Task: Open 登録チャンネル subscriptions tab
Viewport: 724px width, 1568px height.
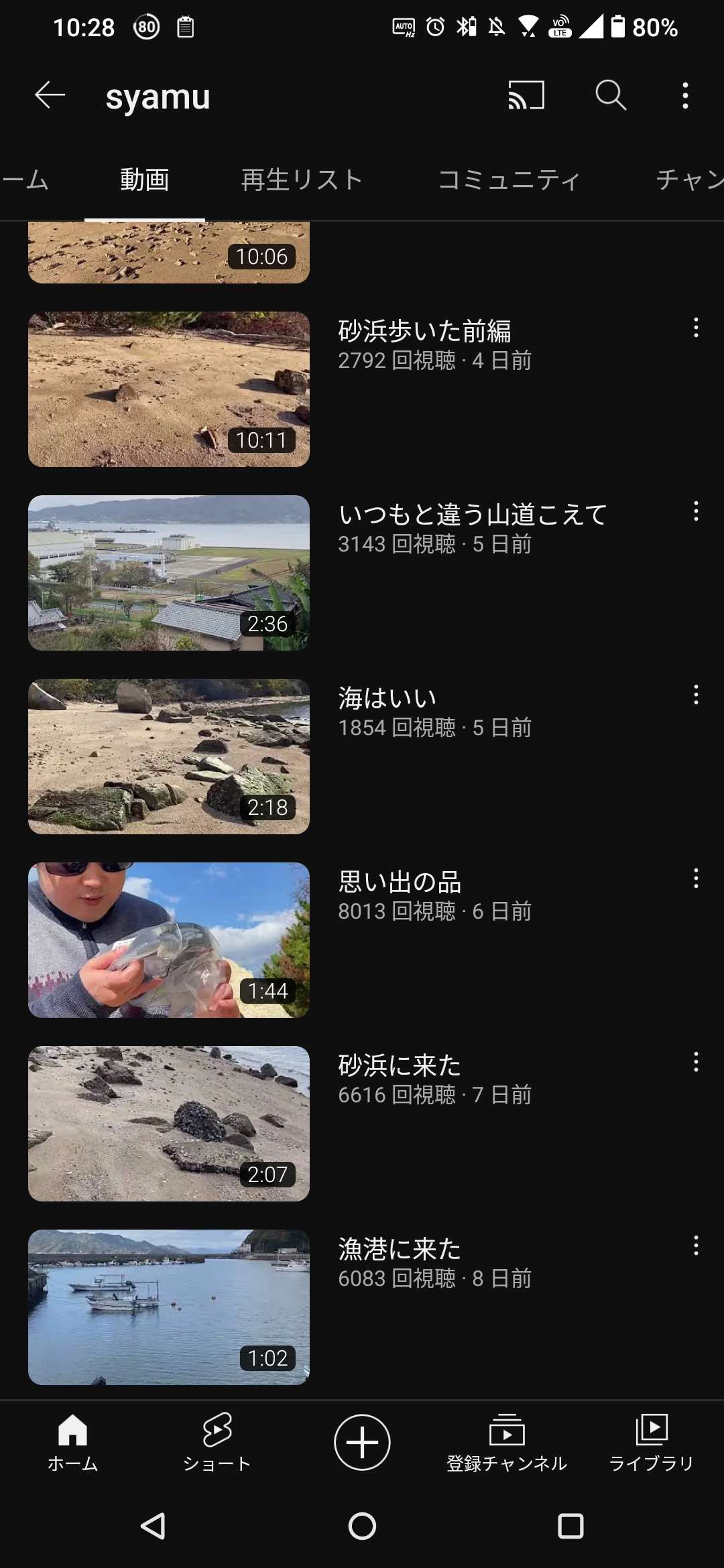Action: coord(507,1442)
